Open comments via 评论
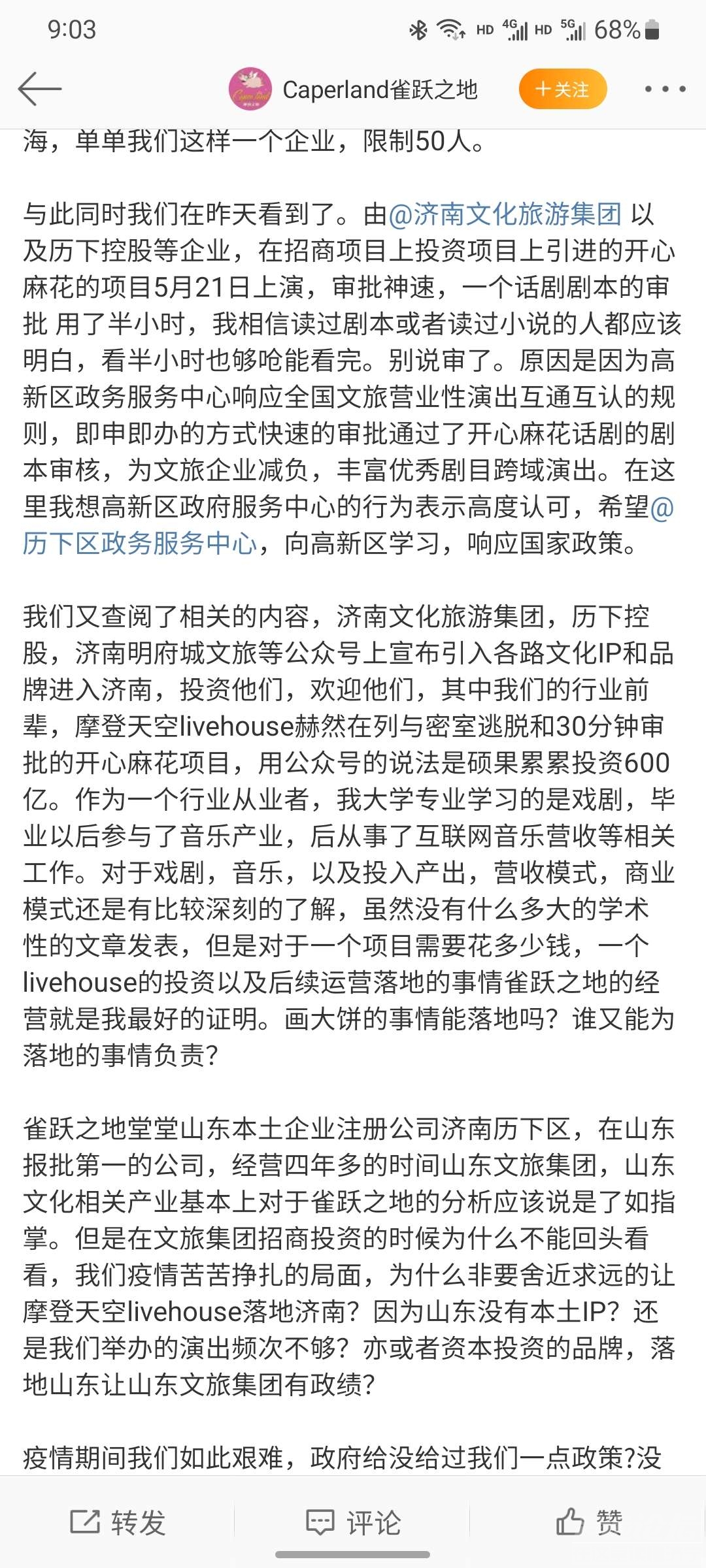Viewport: 706px width, 1568px height. pos(353,1522)
